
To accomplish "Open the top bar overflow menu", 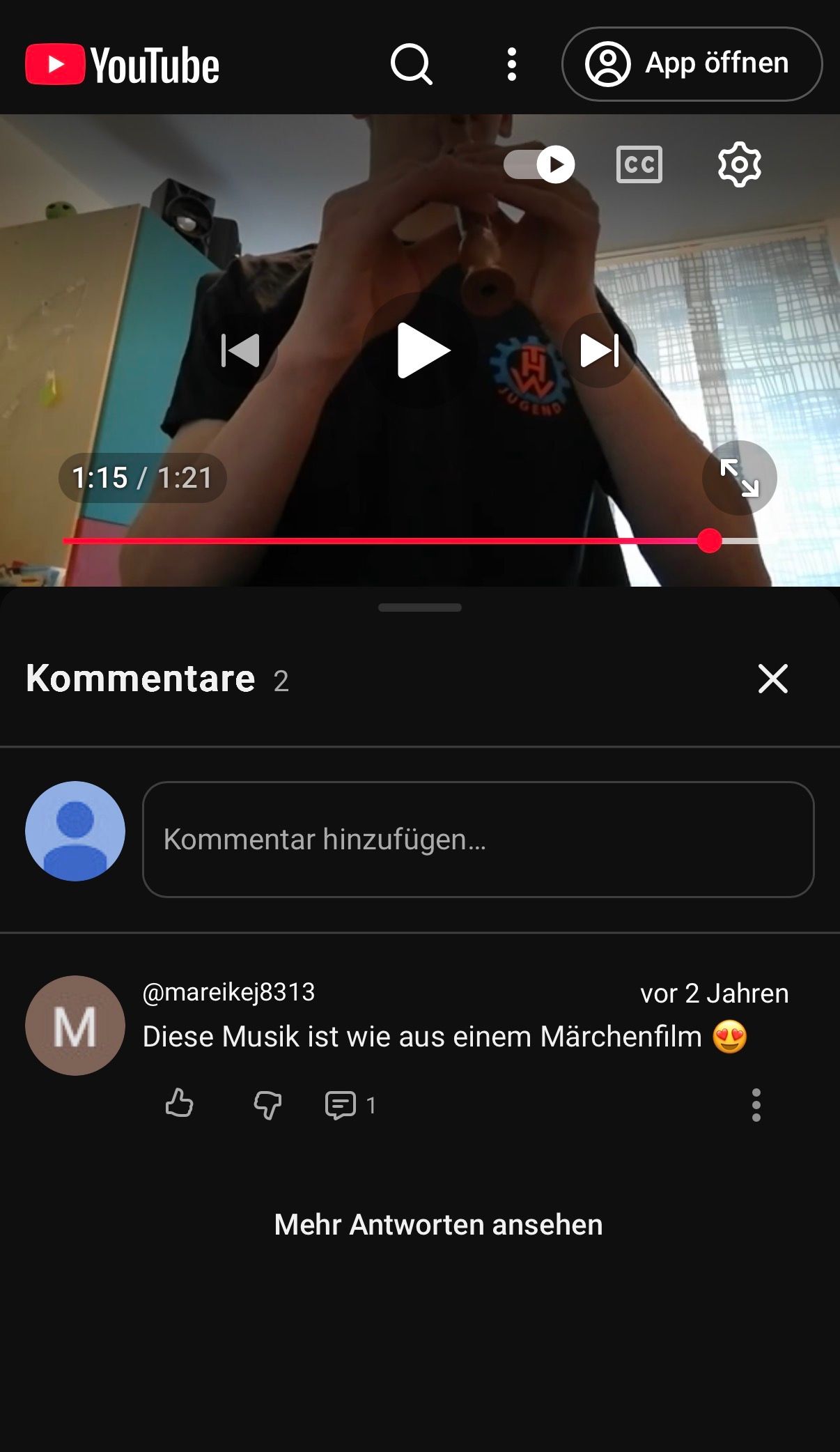I will click(x=512, y=64).
